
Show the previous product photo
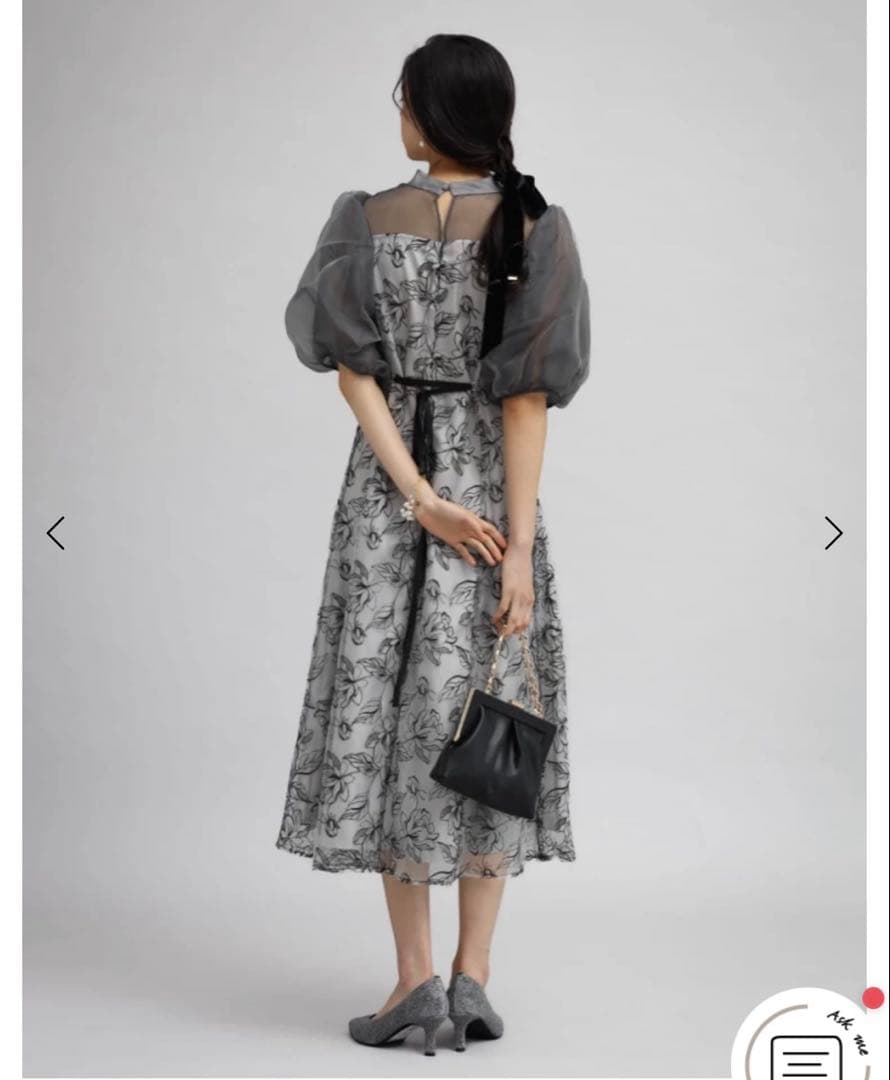[56, 533]
